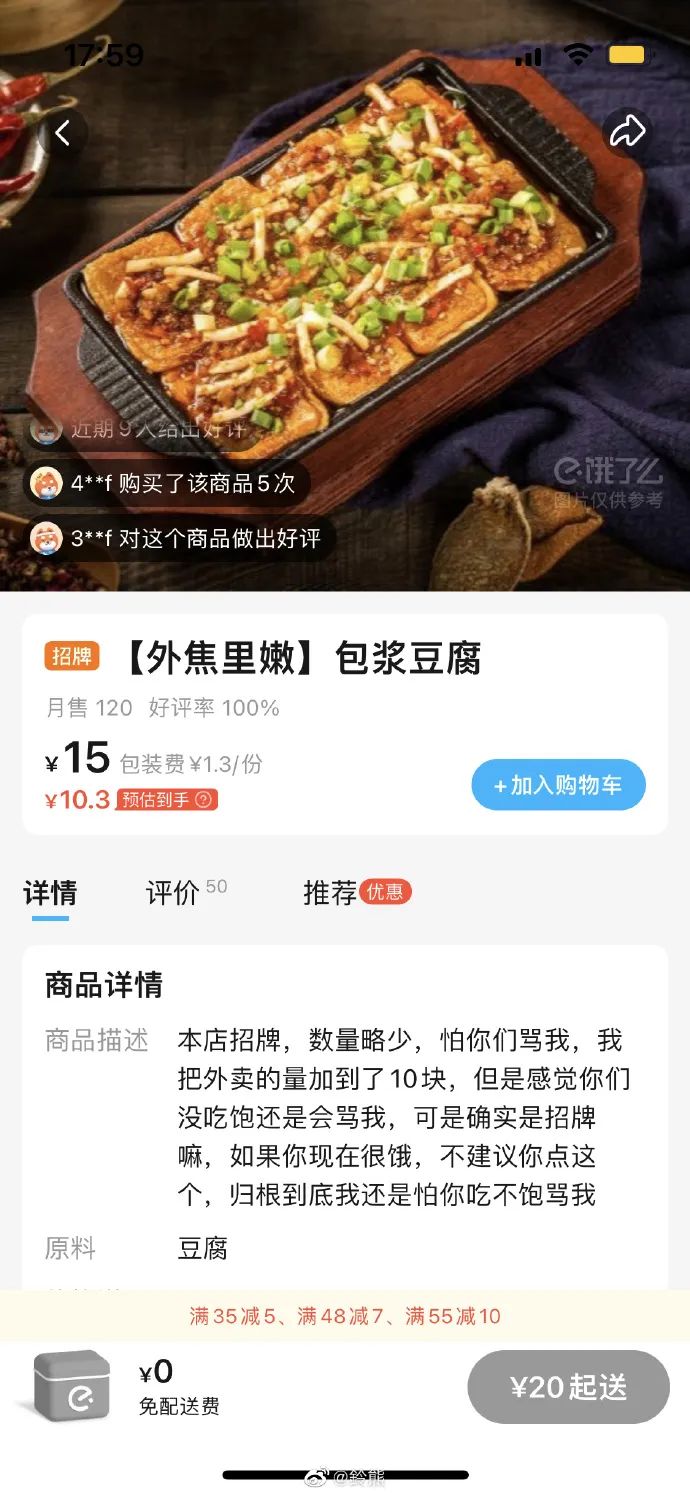Go back using the back arrow
The width and height of the screenshot is (690, 1494).
point(63,132)
